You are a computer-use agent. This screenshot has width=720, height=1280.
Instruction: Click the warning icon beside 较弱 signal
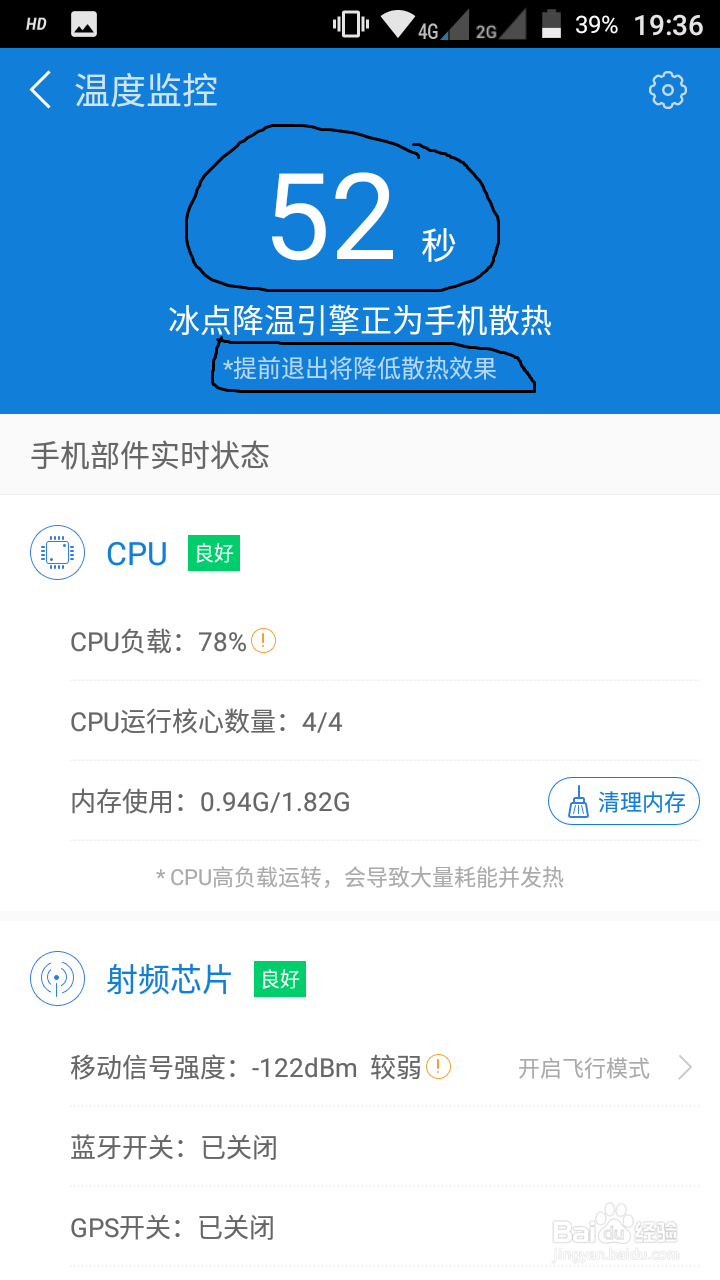click(x=437, y=1067)
